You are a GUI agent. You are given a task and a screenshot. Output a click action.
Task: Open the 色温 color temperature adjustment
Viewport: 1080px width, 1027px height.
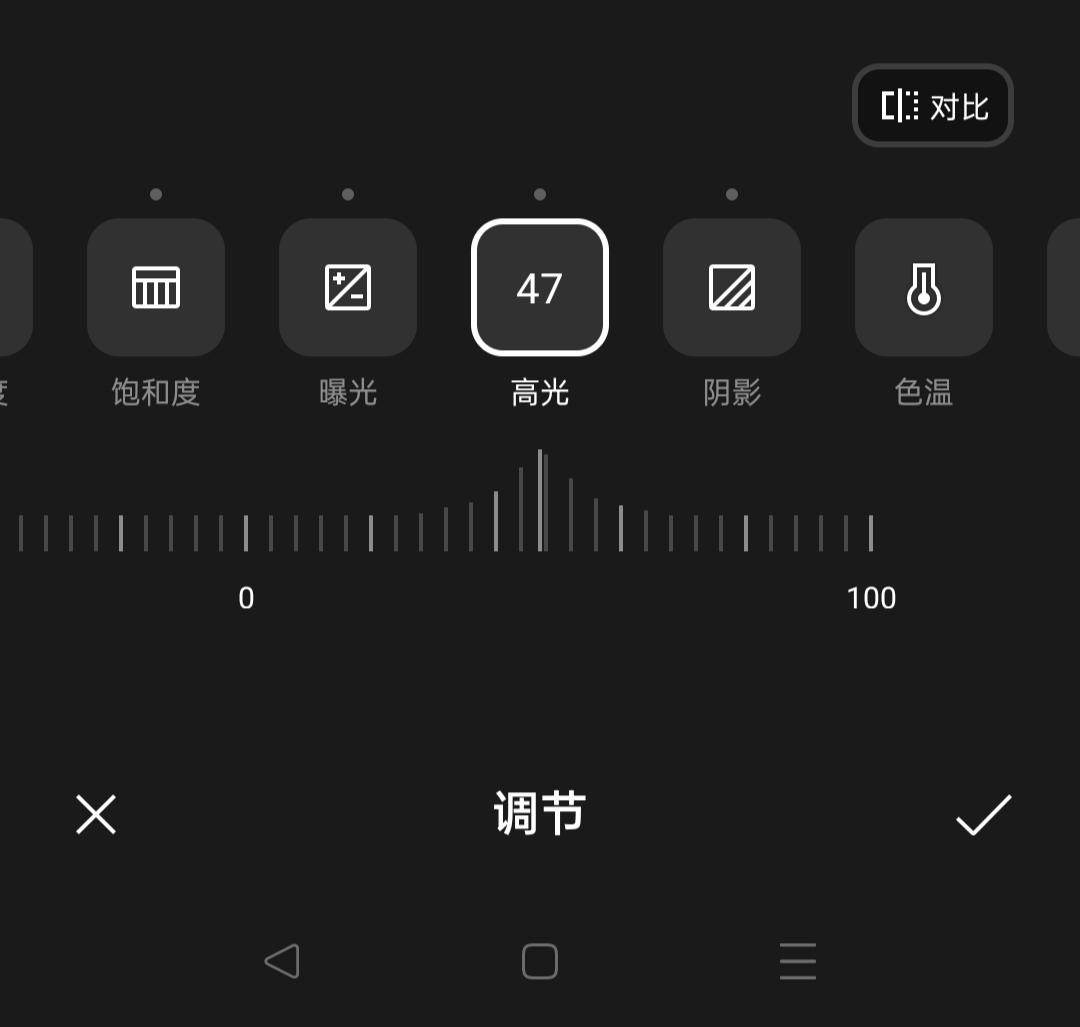pos(924,288)
